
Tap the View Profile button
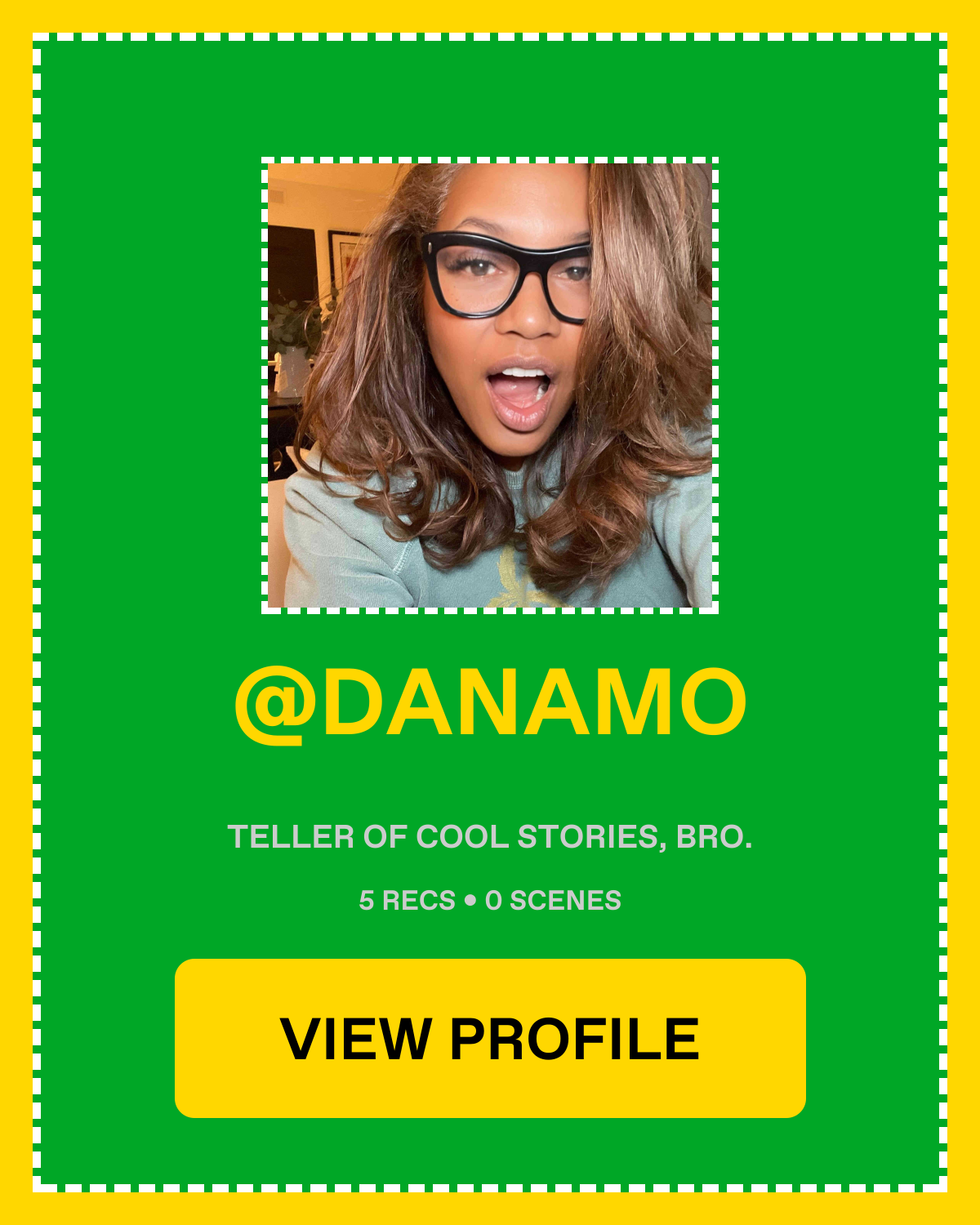pos(490,1038)
